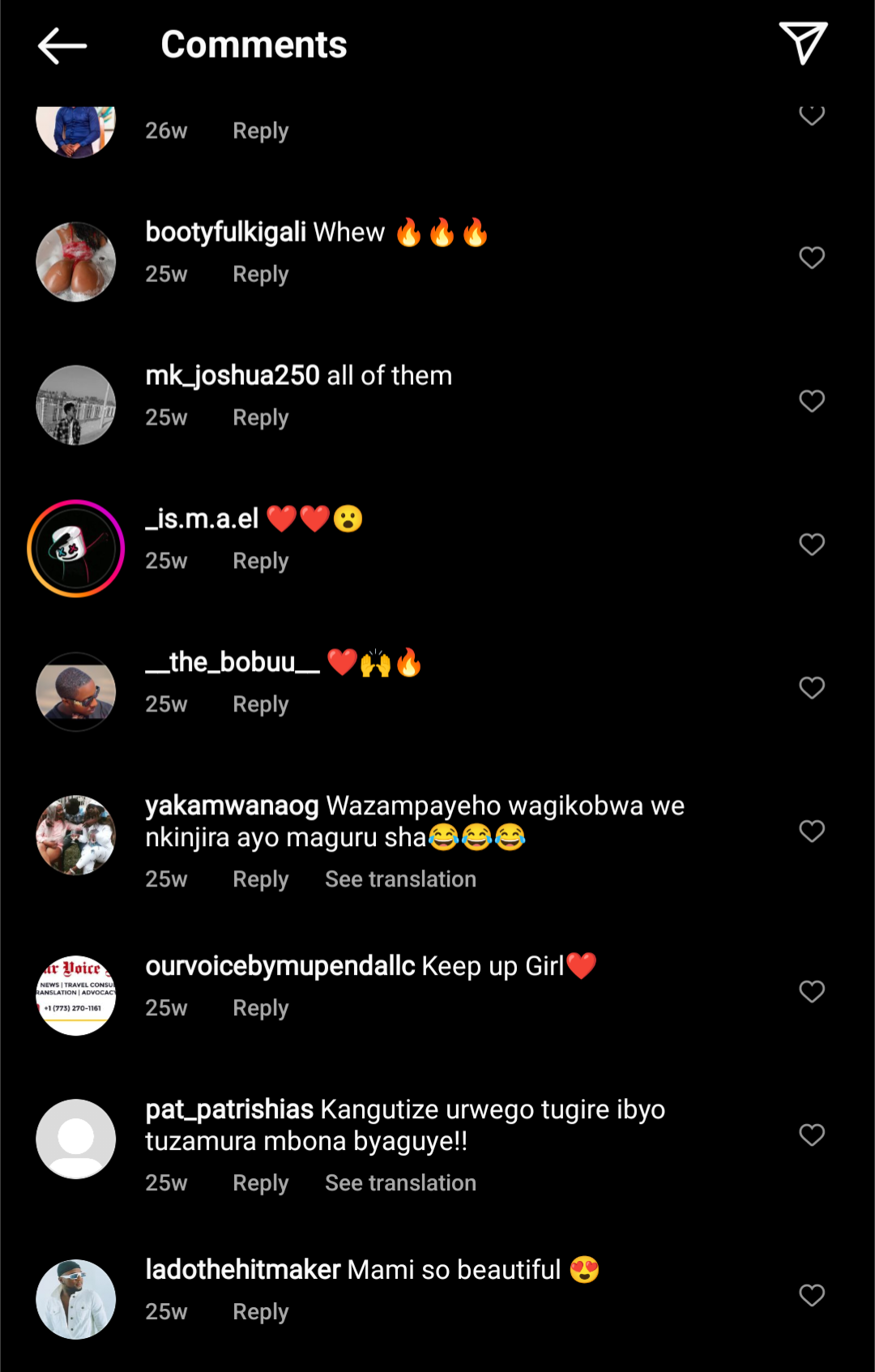Open __the_bobuu__'s profile avatar
The height and width of the screenshot is (1372, 875).
pos(75,692)
